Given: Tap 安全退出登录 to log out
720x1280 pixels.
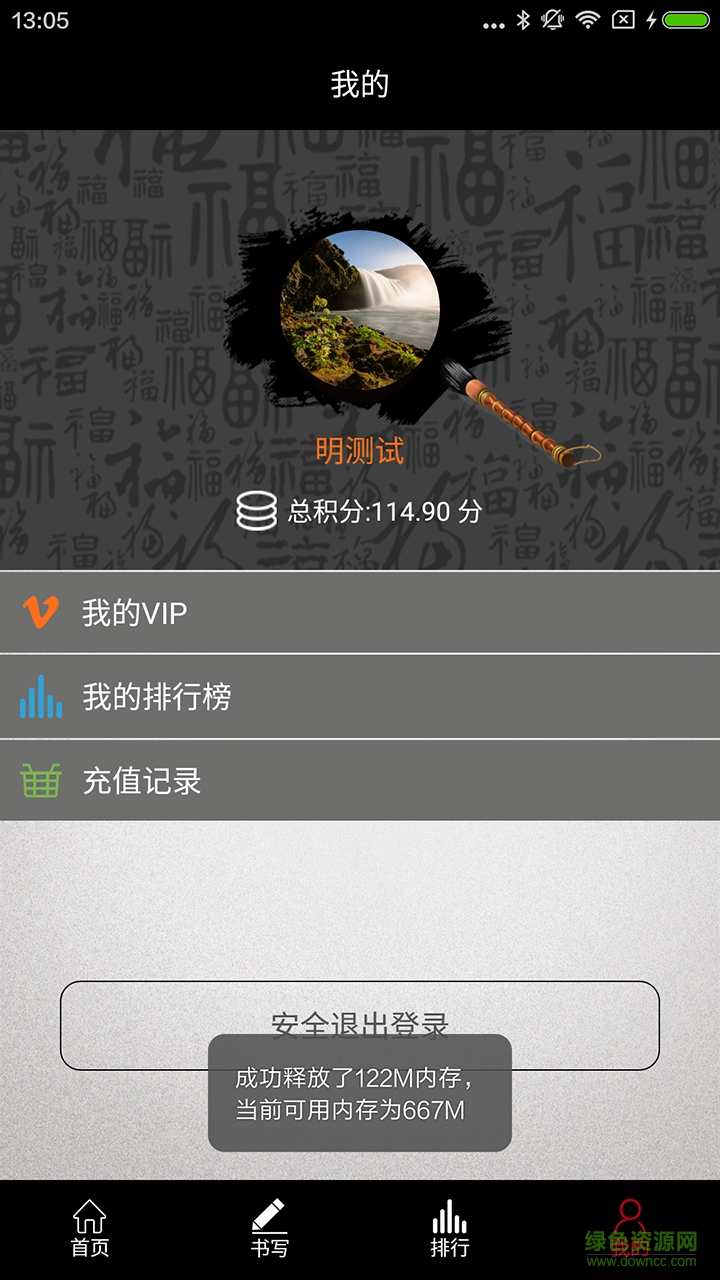Looking at the screenshot, I should (x=360, y=1003).
